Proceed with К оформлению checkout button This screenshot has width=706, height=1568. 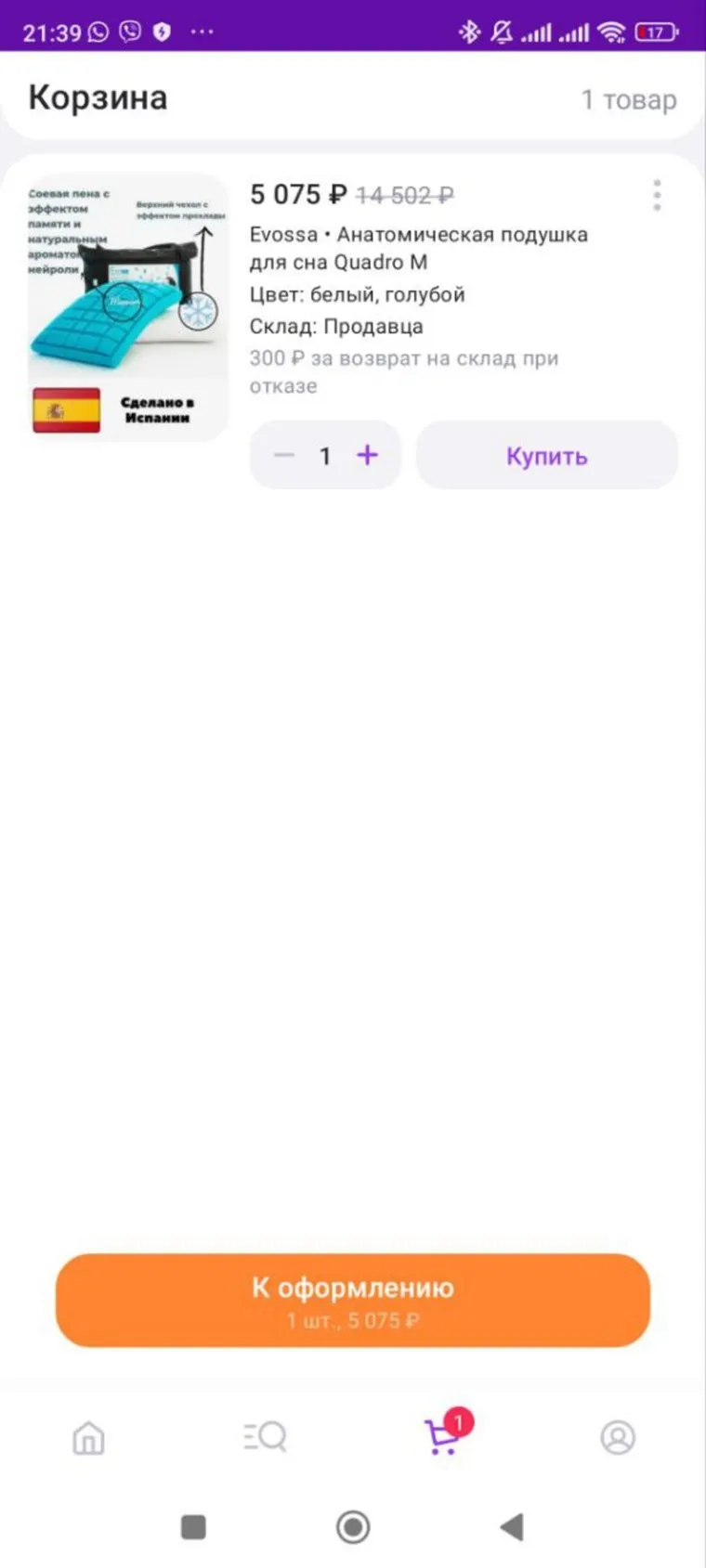[353, 1300]
